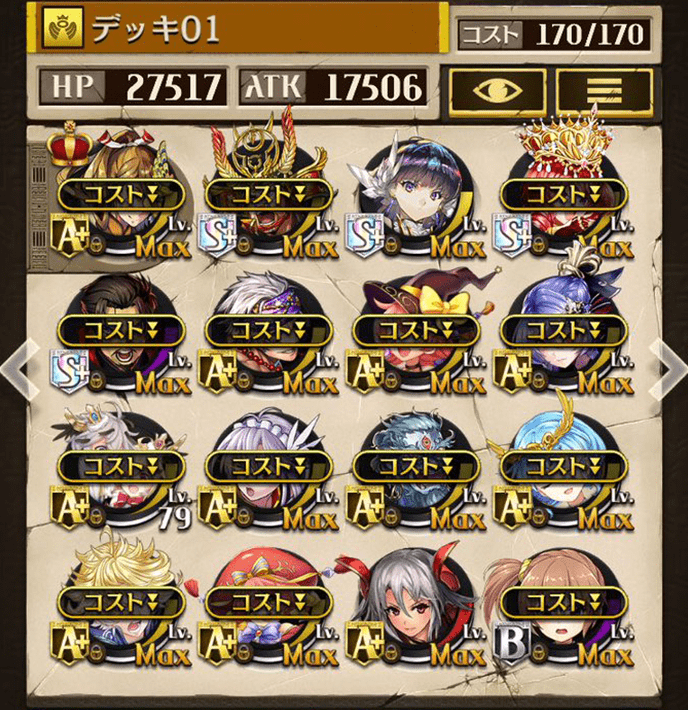Open the list menu button
Viewport: 688px width, 710px height.
(x=604, y=90)
